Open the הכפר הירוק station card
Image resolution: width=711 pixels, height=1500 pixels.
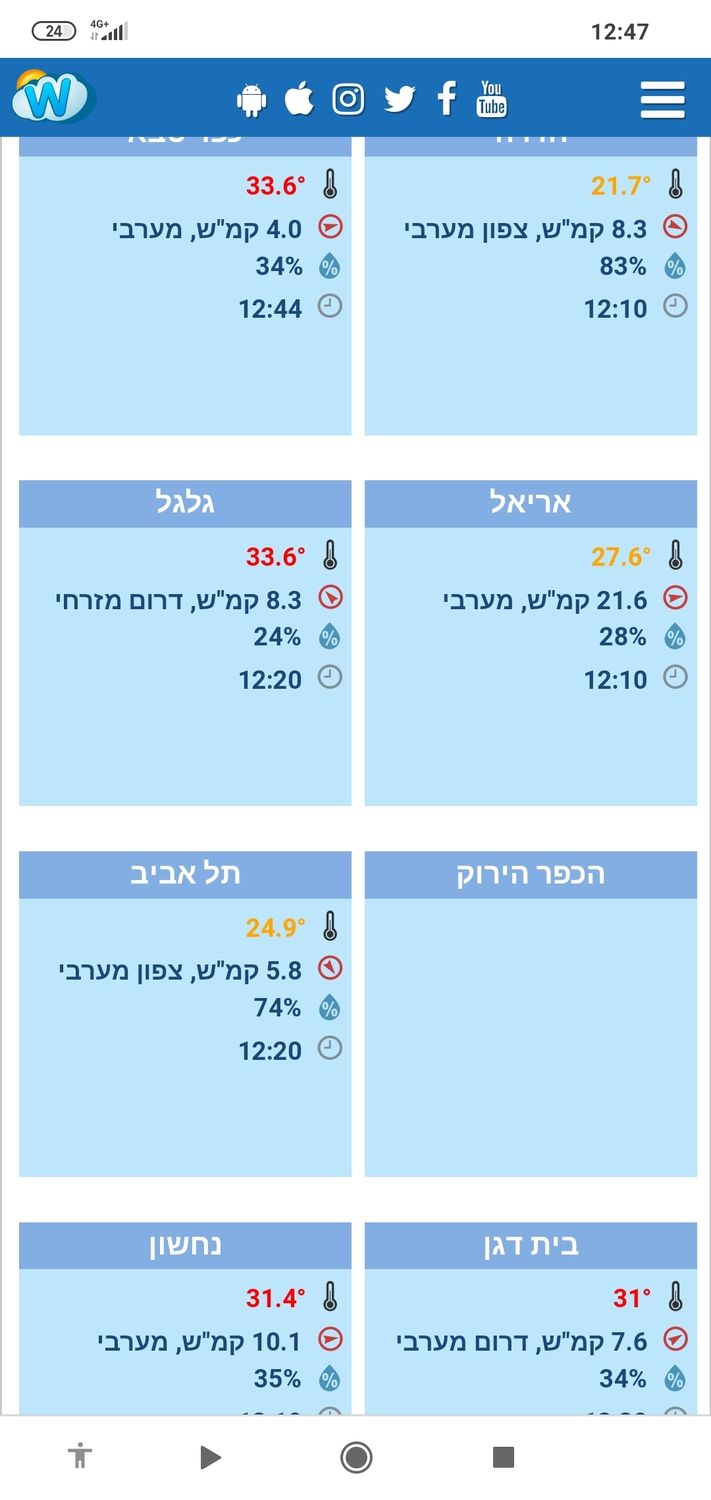tap(531, 874)
